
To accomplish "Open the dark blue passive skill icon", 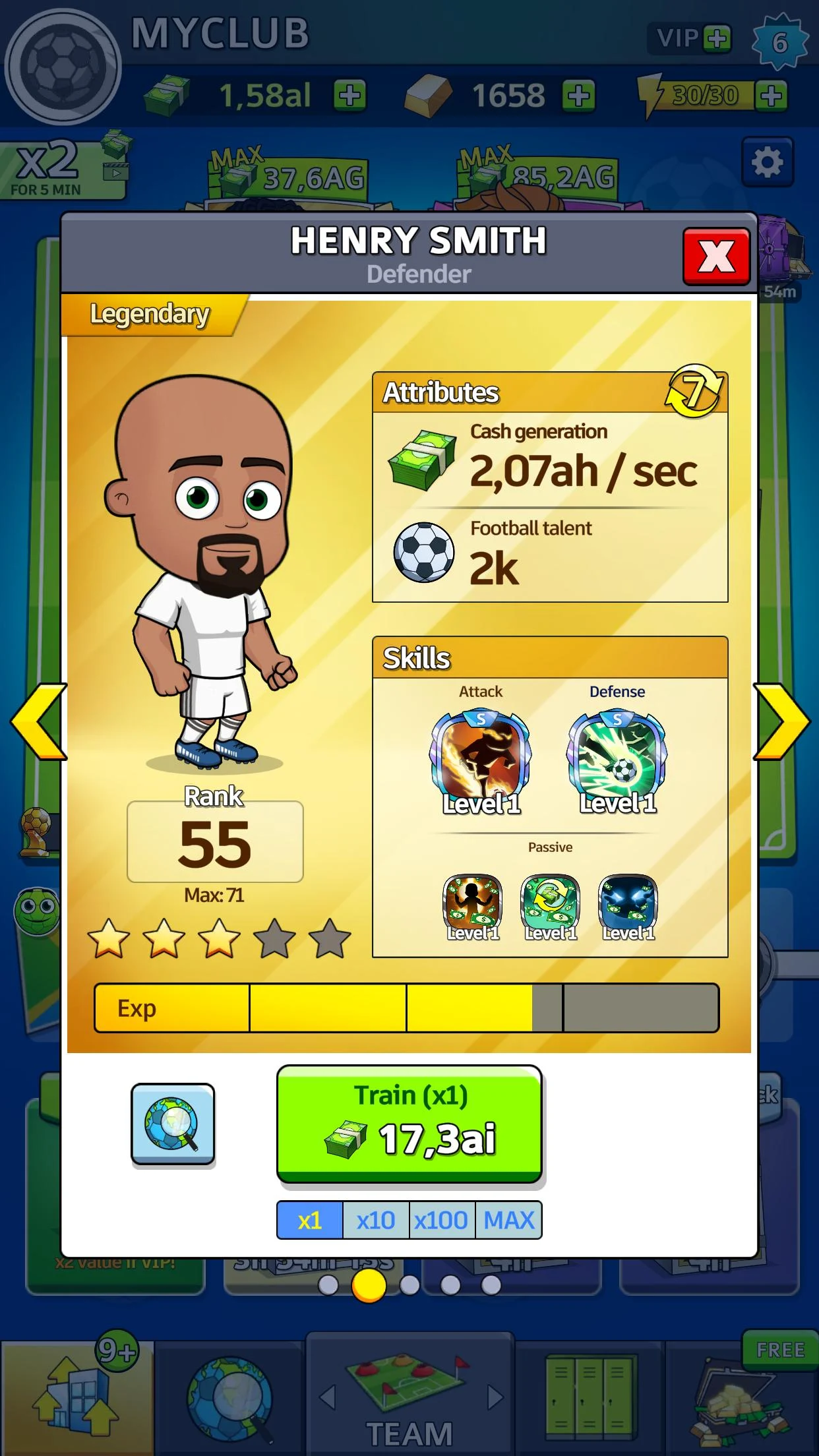I will pos(628,907).
